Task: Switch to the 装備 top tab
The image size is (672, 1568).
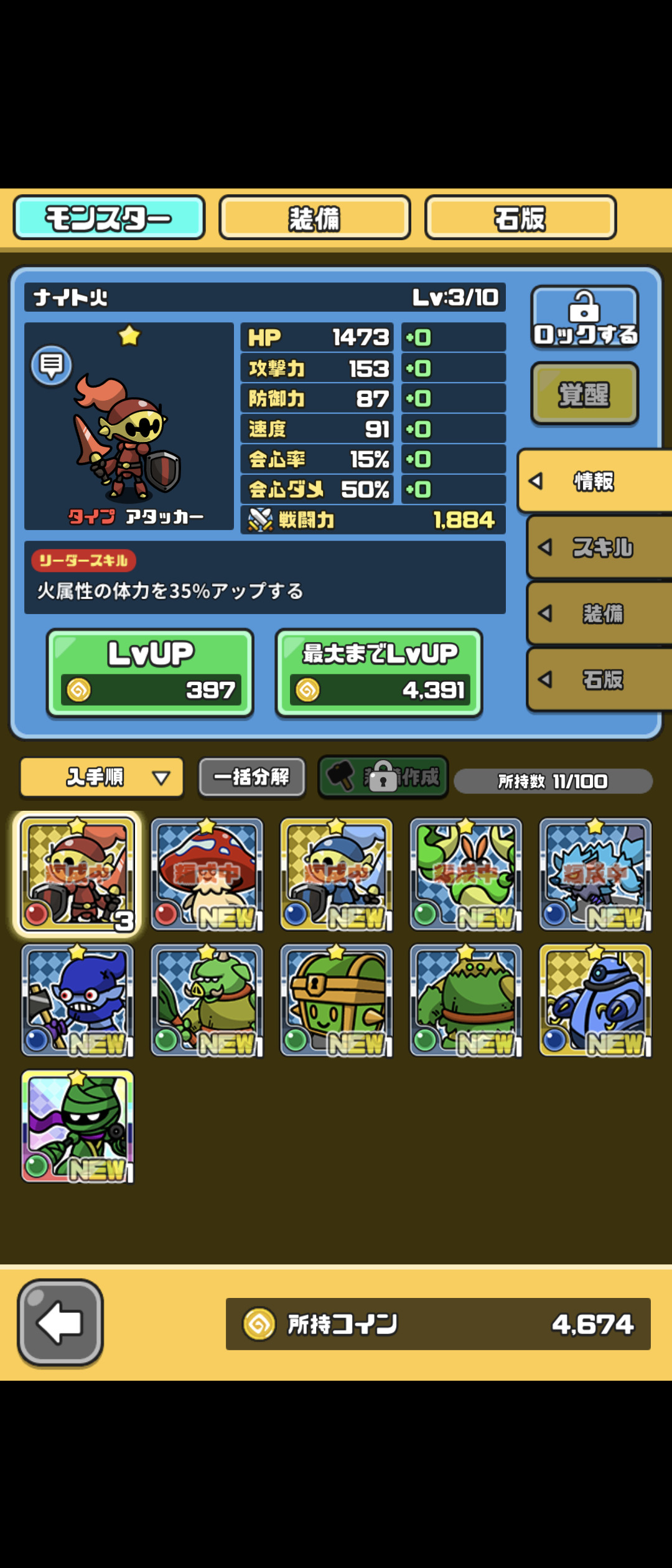Action: pos(314,218)
